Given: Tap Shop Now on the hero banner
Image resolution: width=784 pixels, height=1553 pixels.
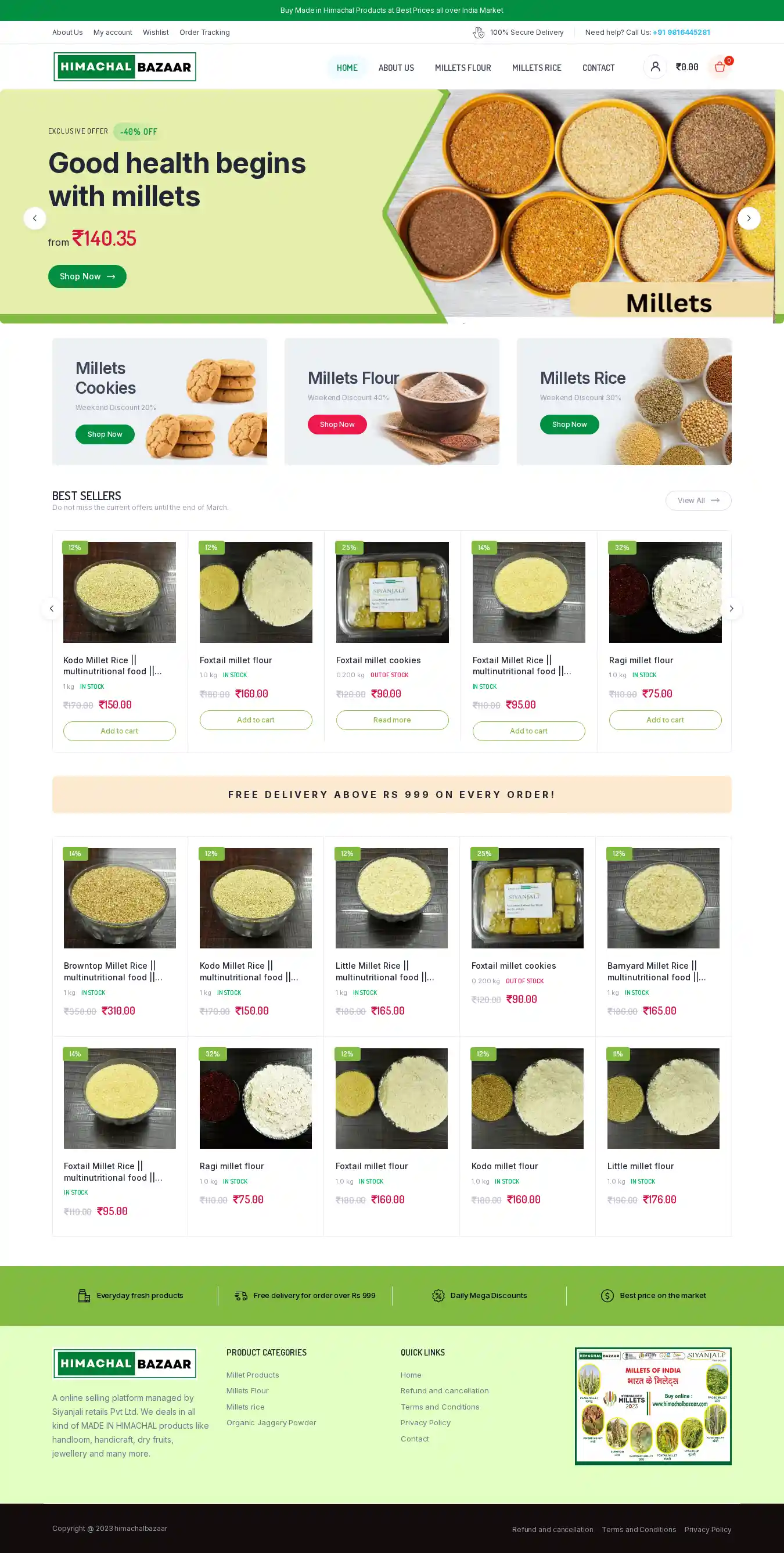Looking at the screenshot, I should 87,276.
